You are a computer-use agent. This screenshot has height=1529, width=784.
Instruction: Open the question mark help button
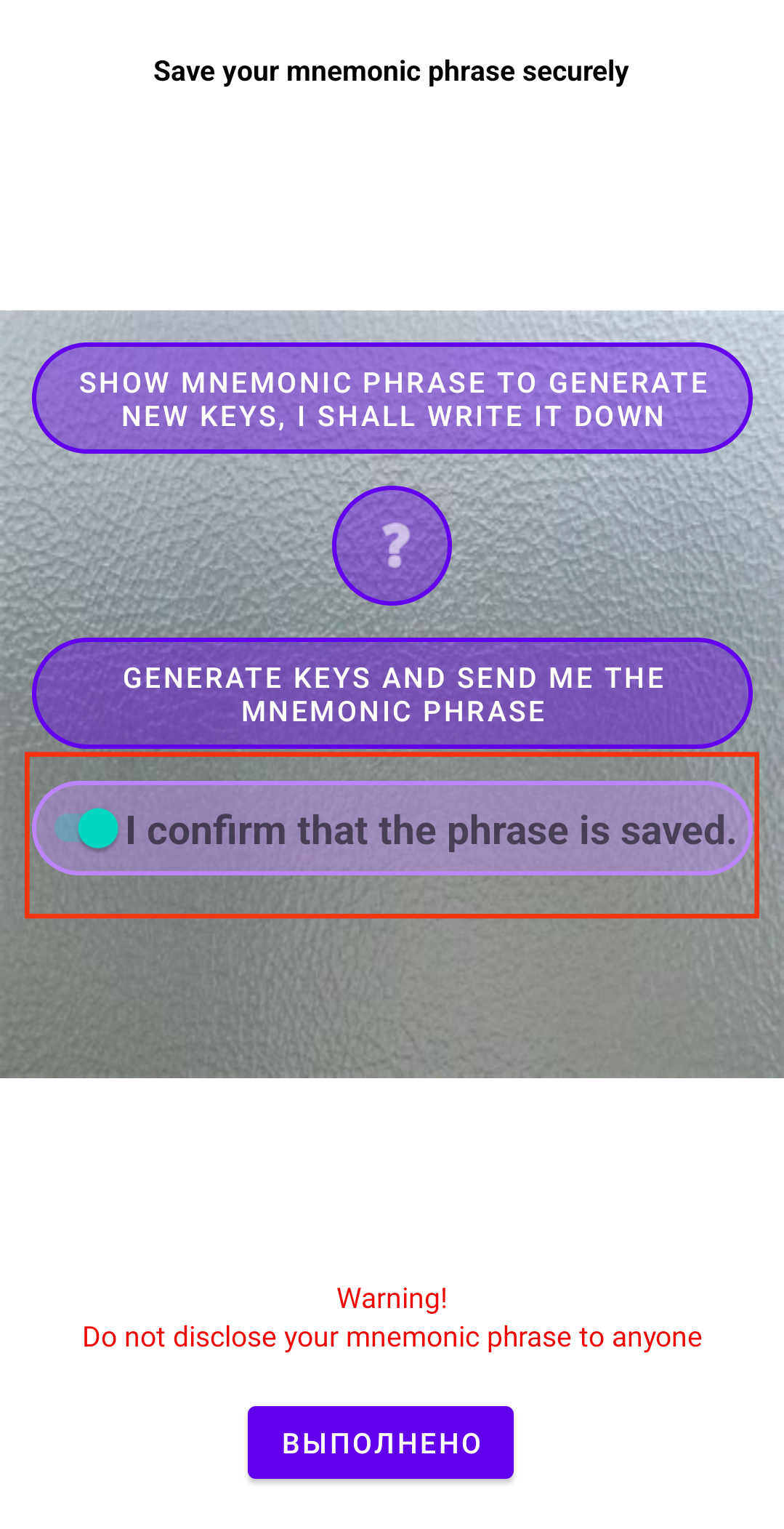click(392, 545)
